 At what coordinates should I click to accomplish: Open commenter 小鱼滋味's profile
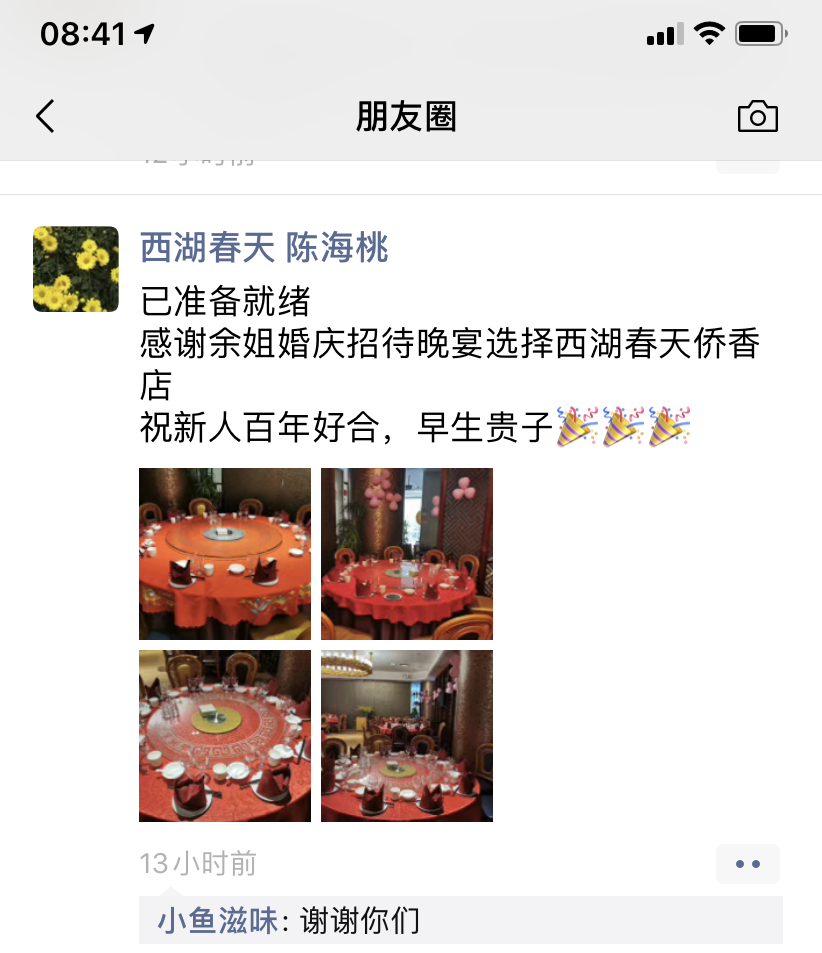pos(217,921)
